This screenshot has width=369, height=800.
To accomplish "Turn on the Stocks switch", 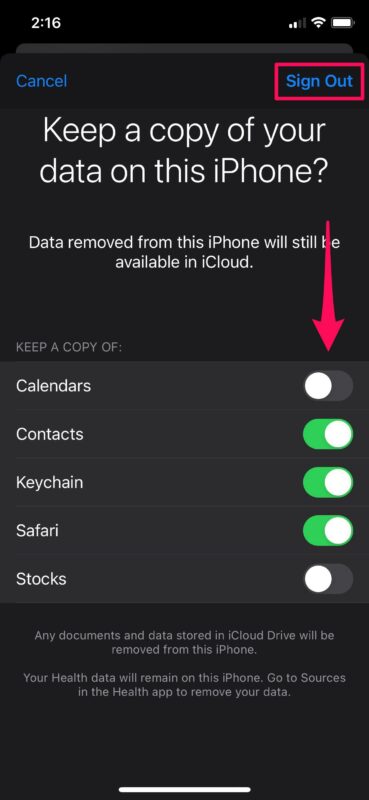I will [x=328, y=579].
